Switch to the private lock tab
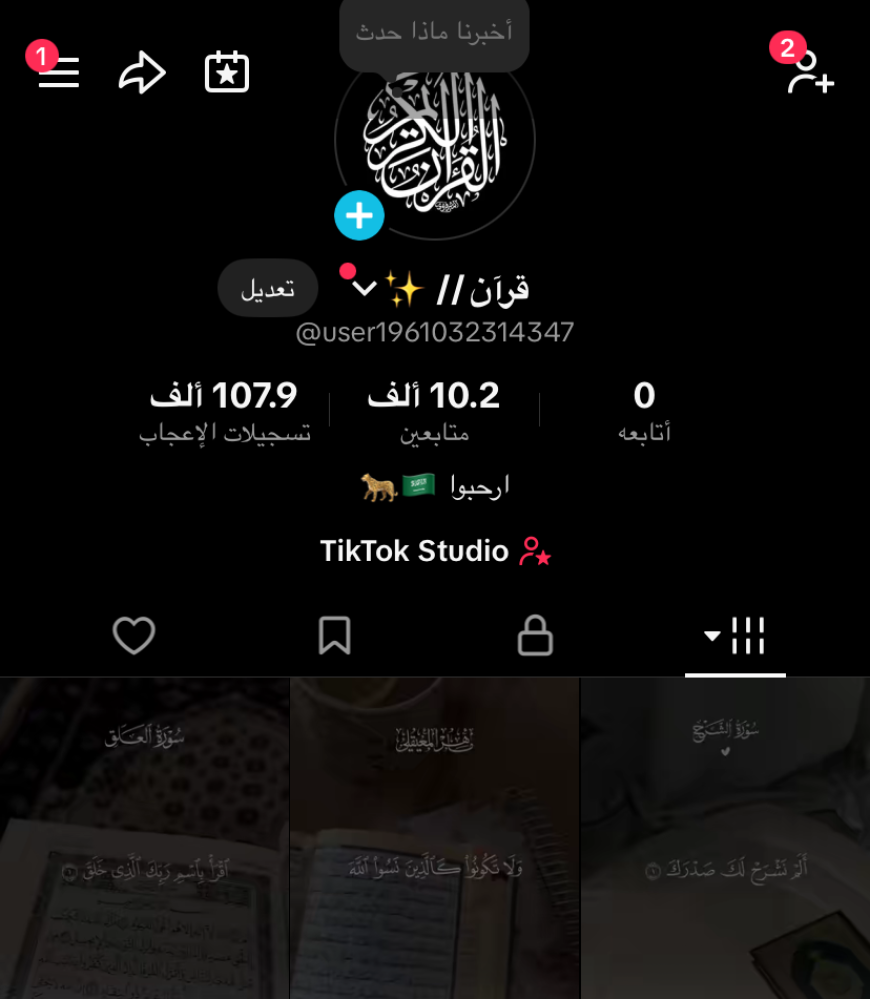The image size is (870, 999). click(x=535, y=635)
